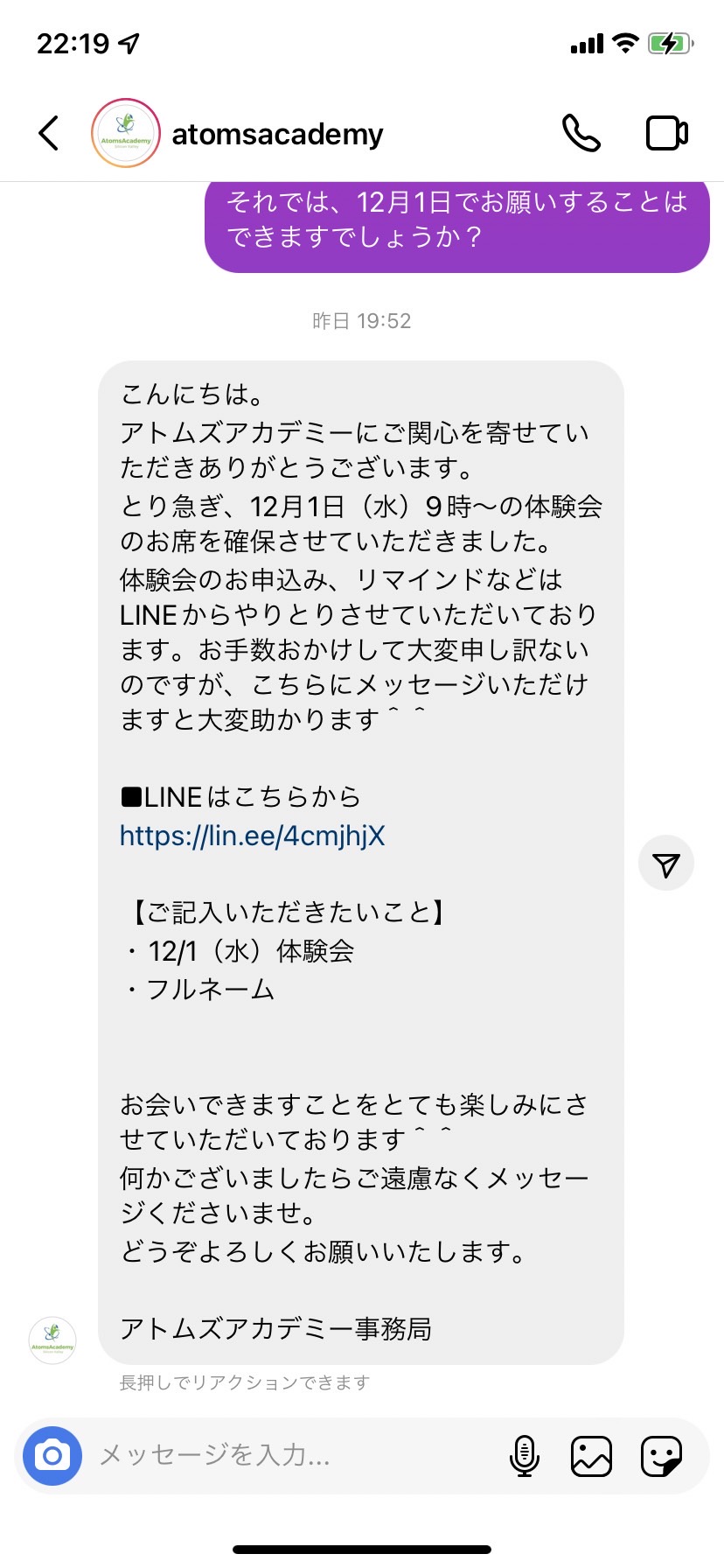724x1568 pixels.
Task: Start a voice call with atomsacademy
Action: (x=581, y=134)
